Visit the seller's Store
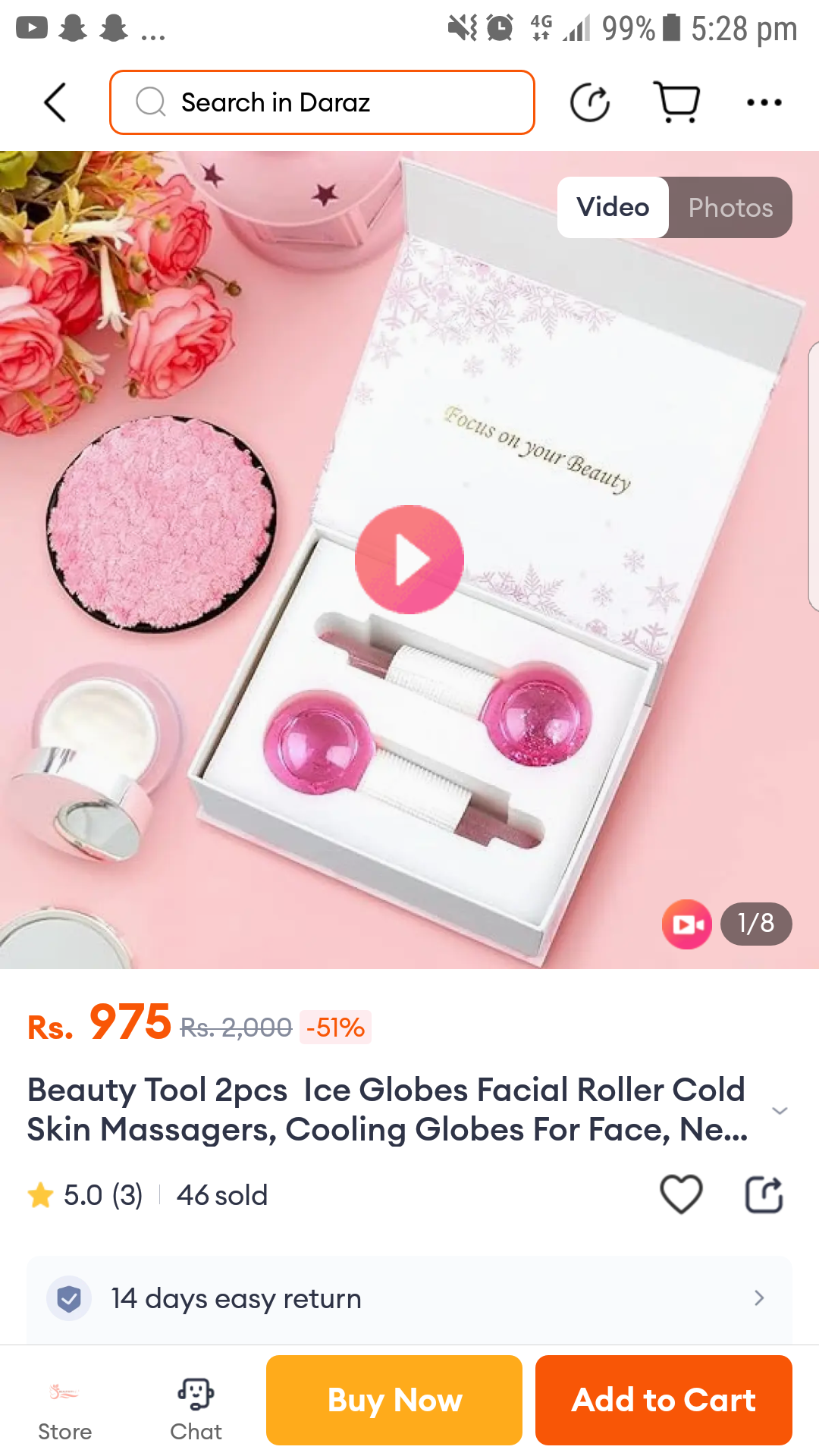819x1456 pixels. click(65, 1409)
